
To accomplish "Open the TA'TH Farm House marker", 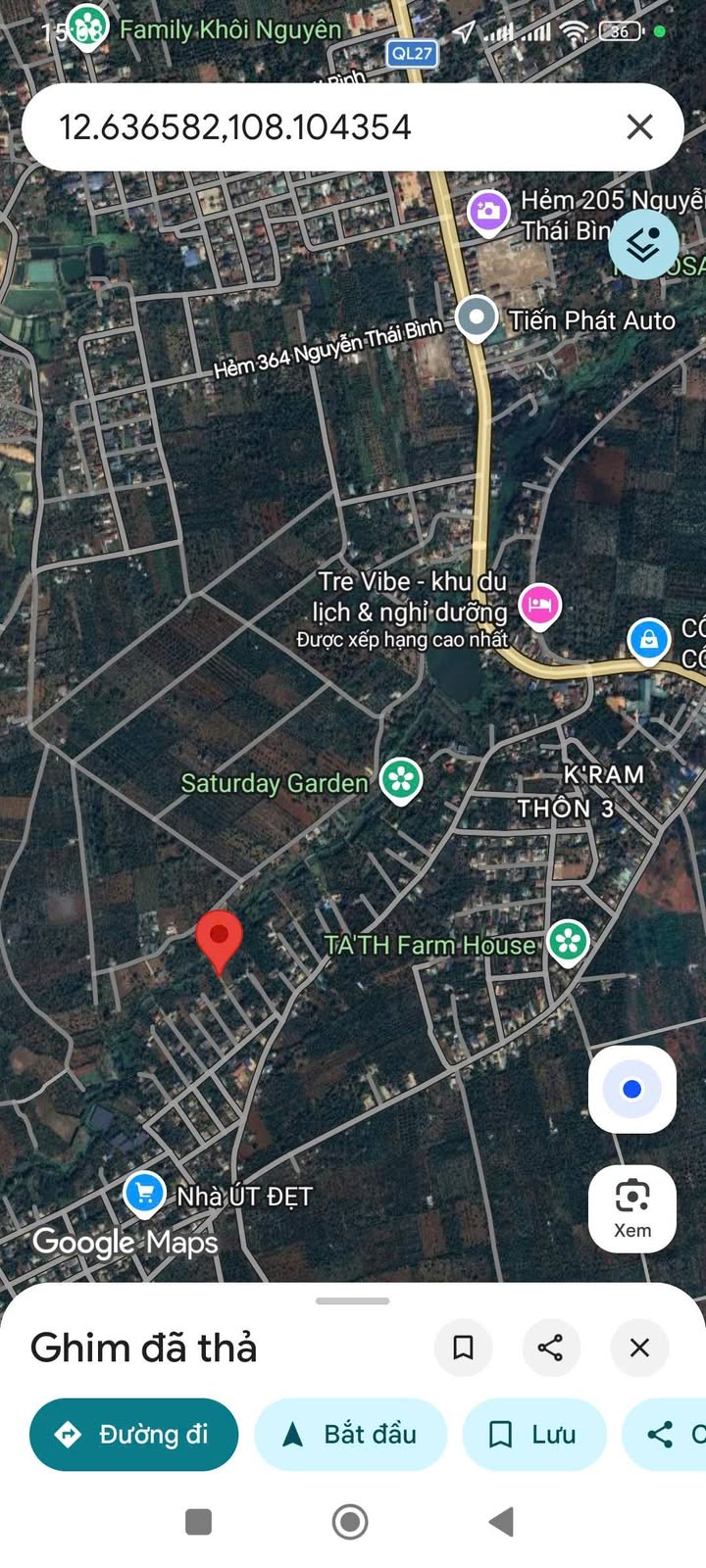I will pyautogui.click(x=567, y=942).
